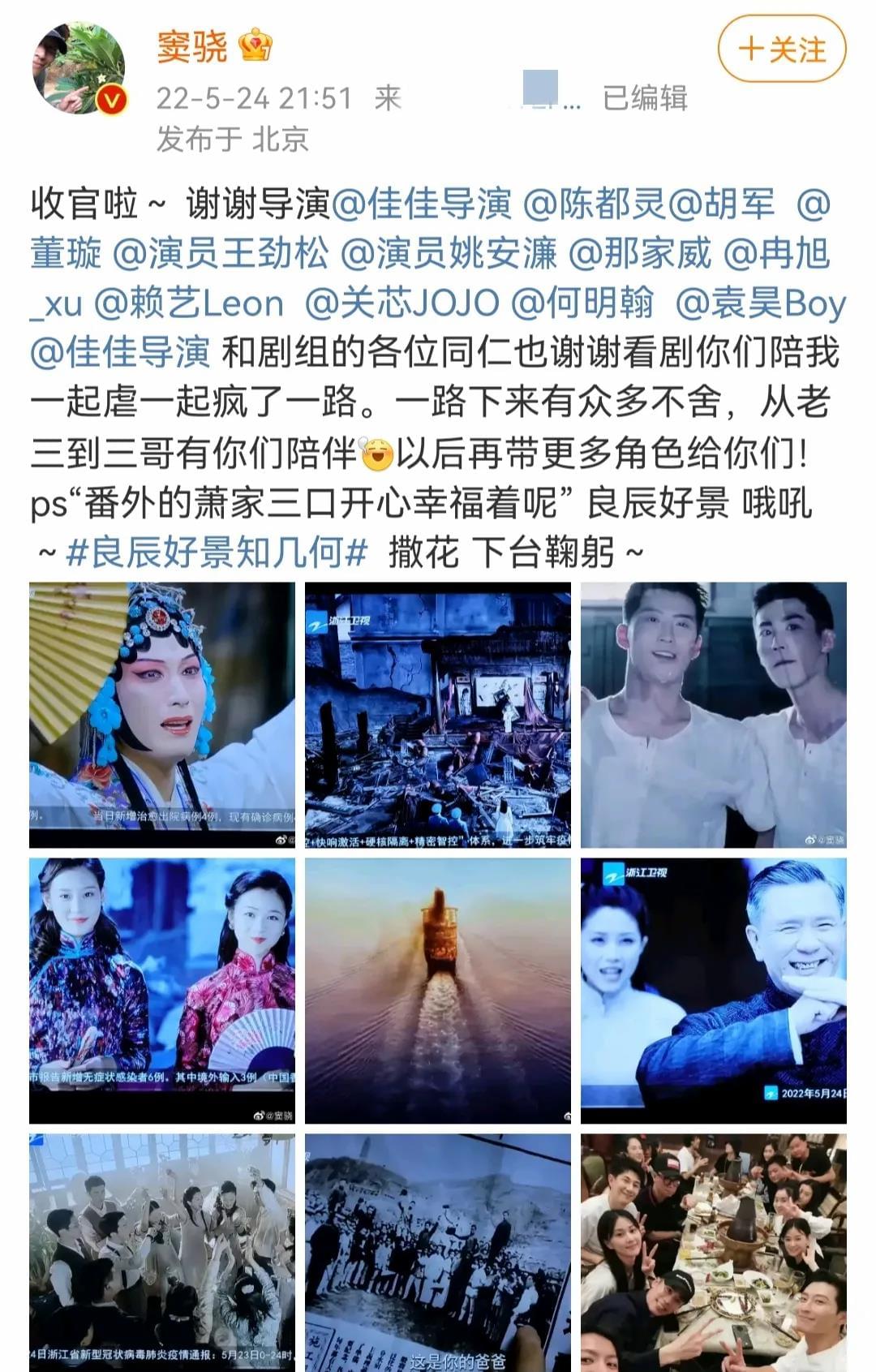View the black-and-white crowd photo
The image size is (876, 1372).
438,1253
